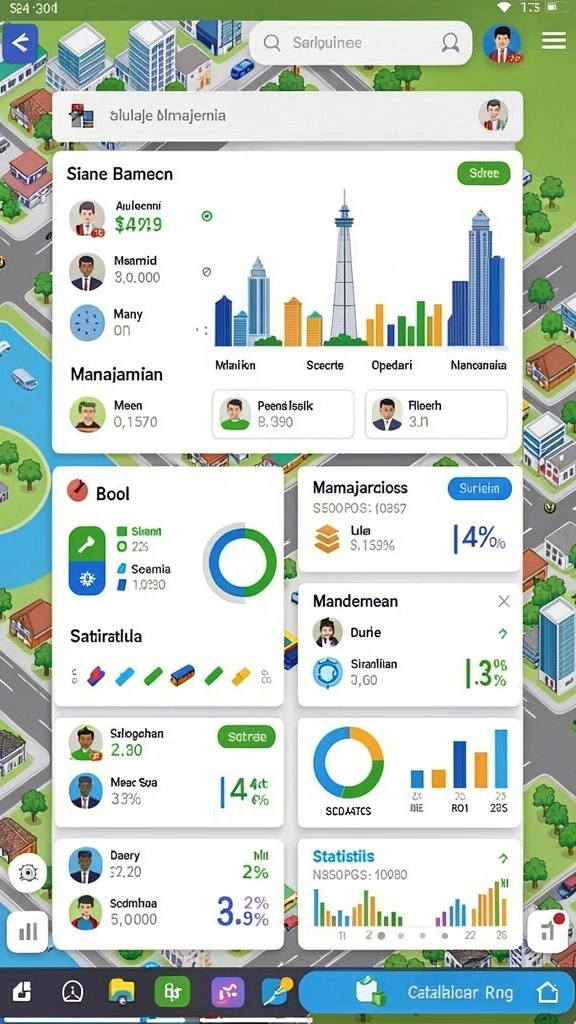The height and width of the screenshot is (1024, 576).
Task: Tap the Sarlguinee search field
Action: 360,43
